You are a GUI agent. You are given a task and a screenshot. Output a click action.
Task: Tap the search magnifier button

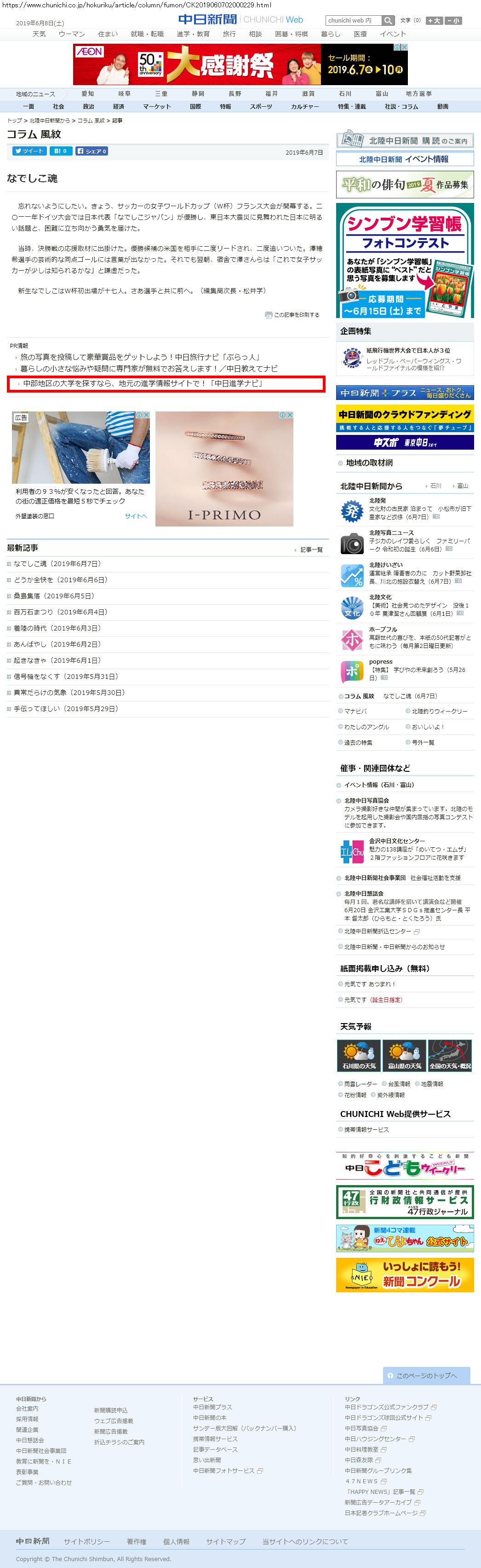click(x=388, y=21)
